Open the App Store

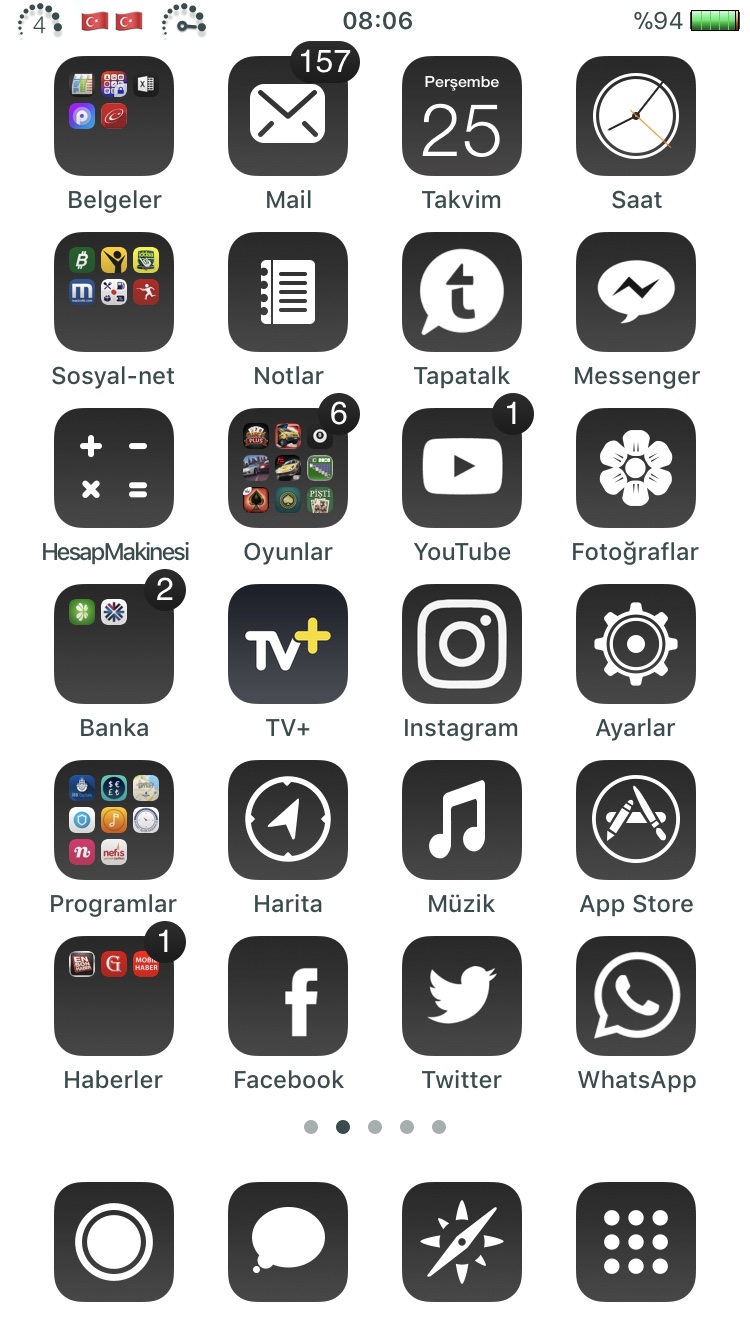[x=636, y=820]
